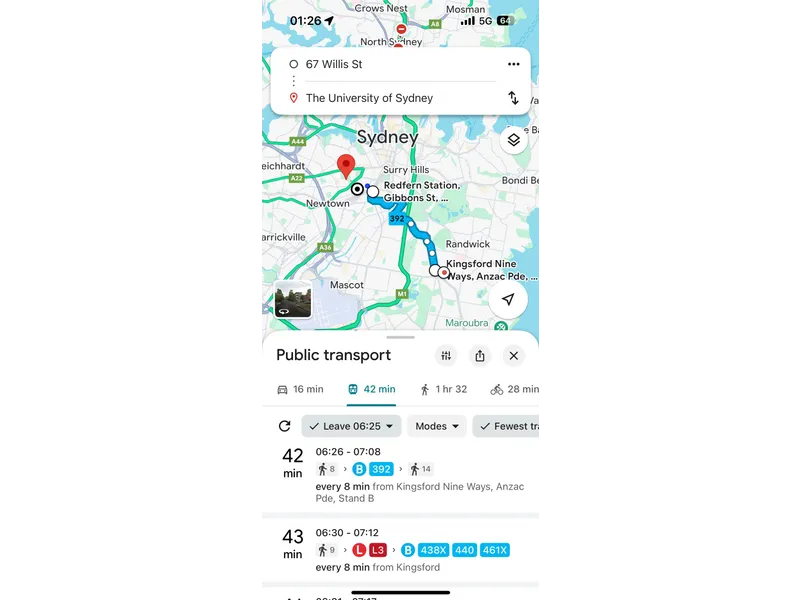This screenshot has height=600, width=800.
Task: Open the Street View thumbnail
Action: pyautogui.click(x=293, y=299)
